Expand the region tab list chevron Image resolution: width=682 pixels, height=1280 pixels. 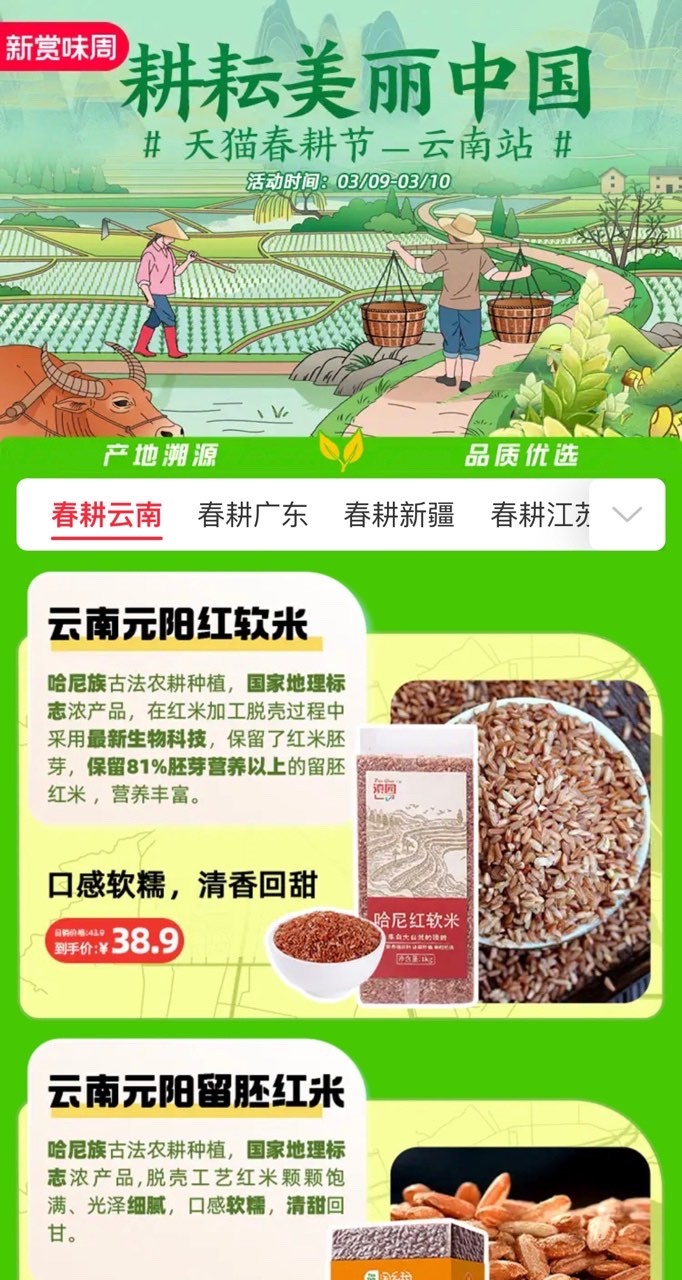pyautogui.click(x=627, y=515)
